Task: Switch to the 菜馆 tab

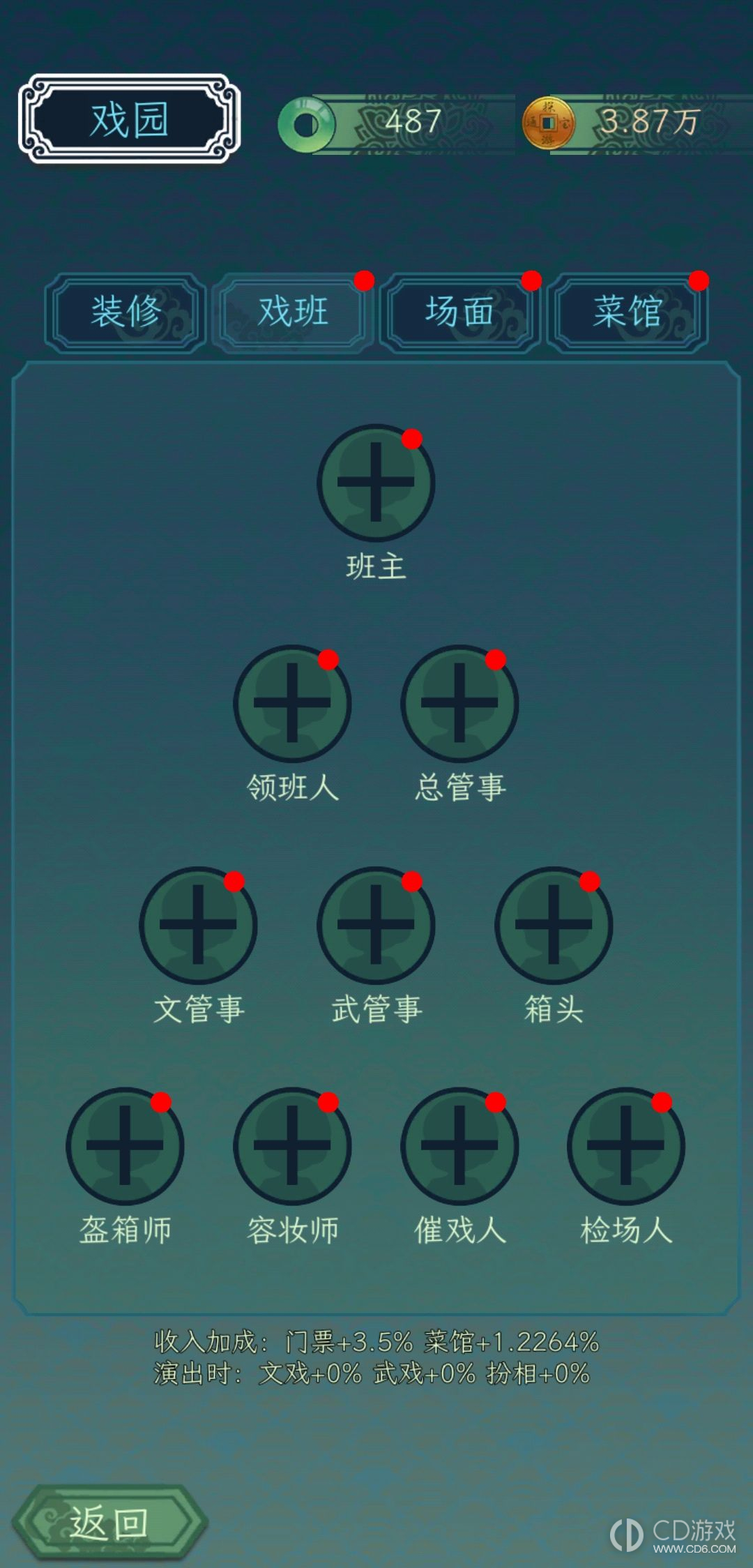Action: (627, 312)
